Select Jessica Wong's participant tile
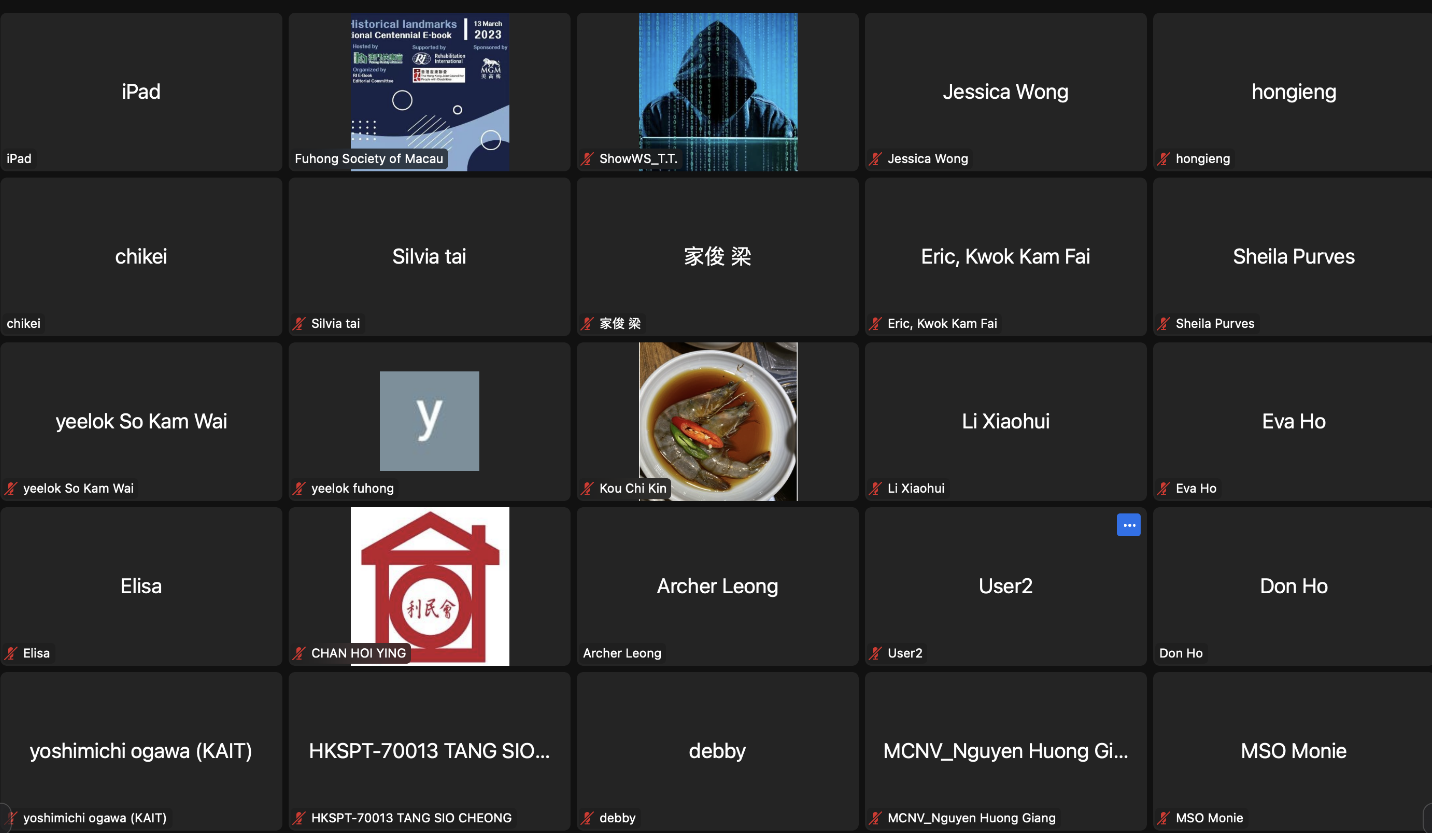Viewport: 1432px width, 833px height. point(1005,92)
